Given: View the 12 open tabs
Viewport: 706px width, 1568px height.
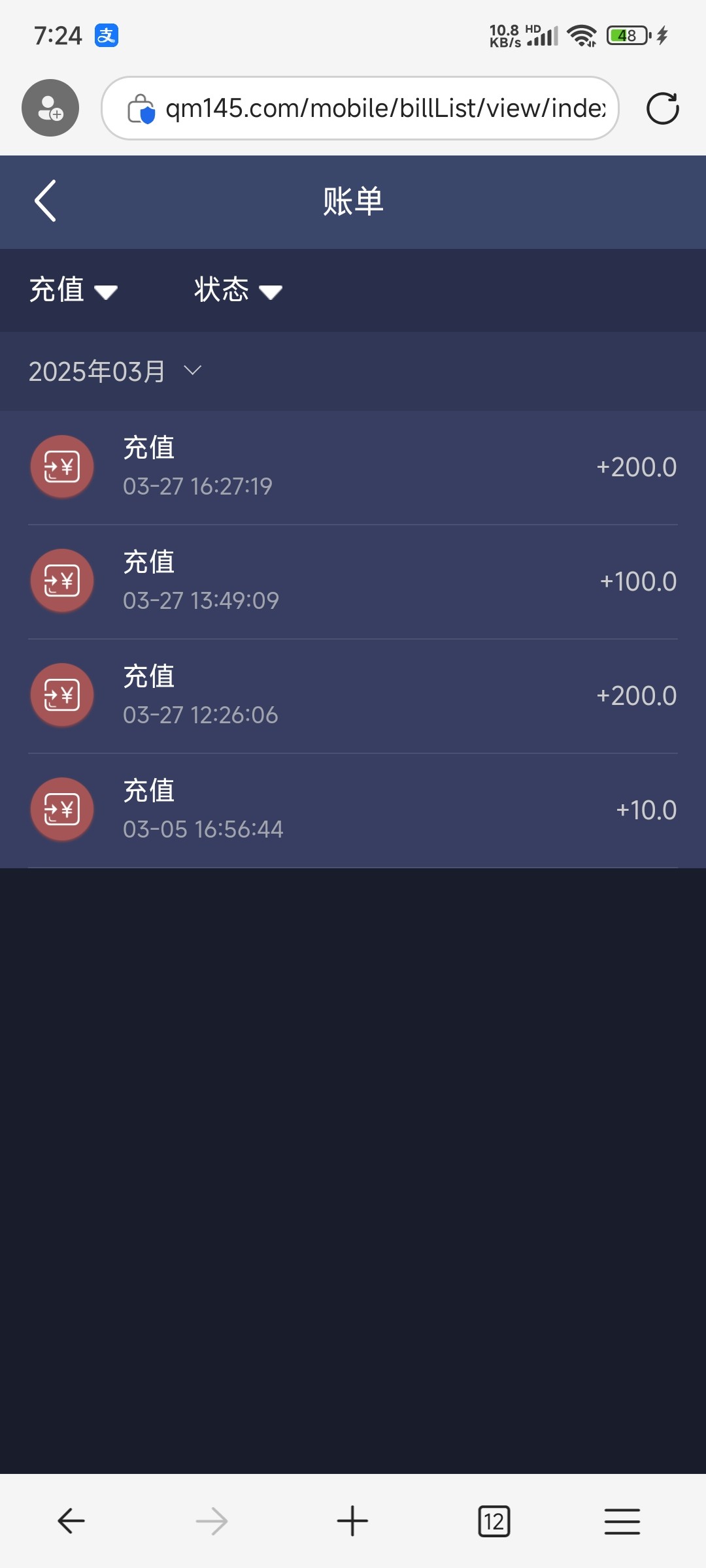Looking at the screenshot, I should click(494, 1521).
